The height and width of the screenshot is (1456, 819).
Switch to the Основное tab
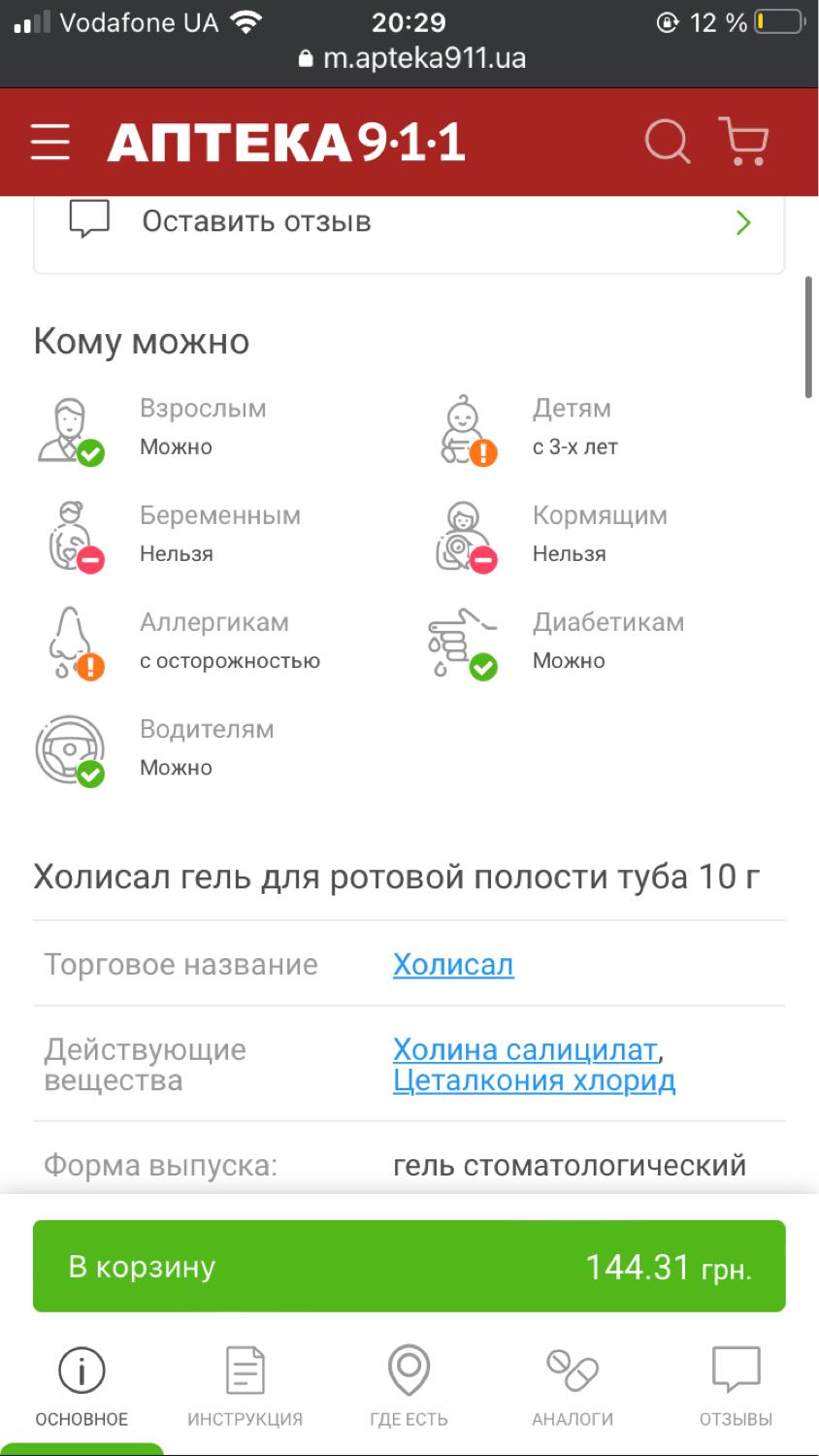point(82,1386)
